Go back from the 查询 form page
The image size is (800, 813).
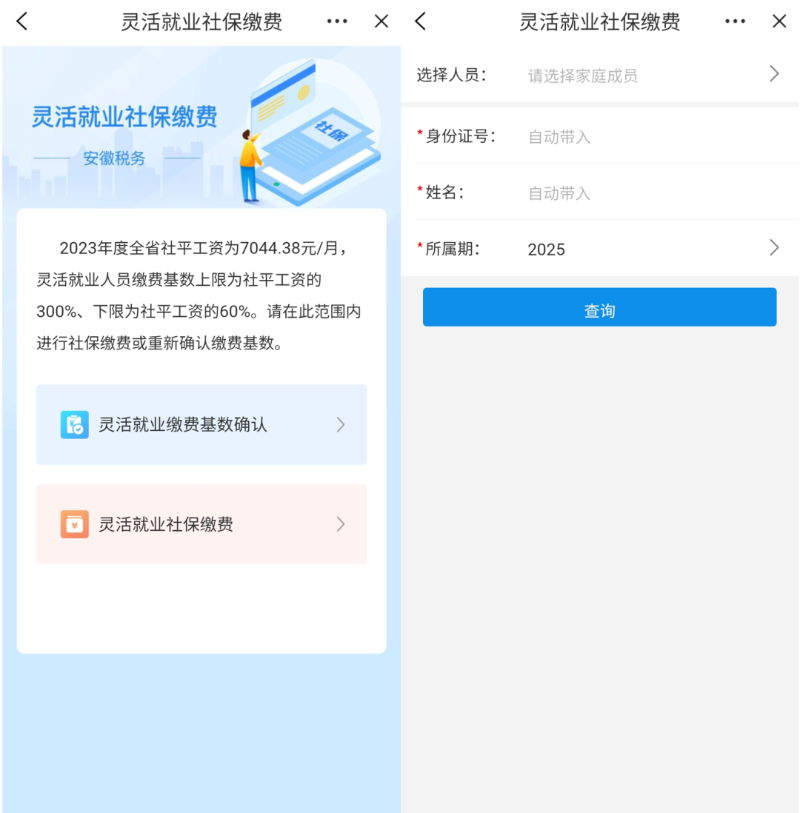tap(420, 21)
